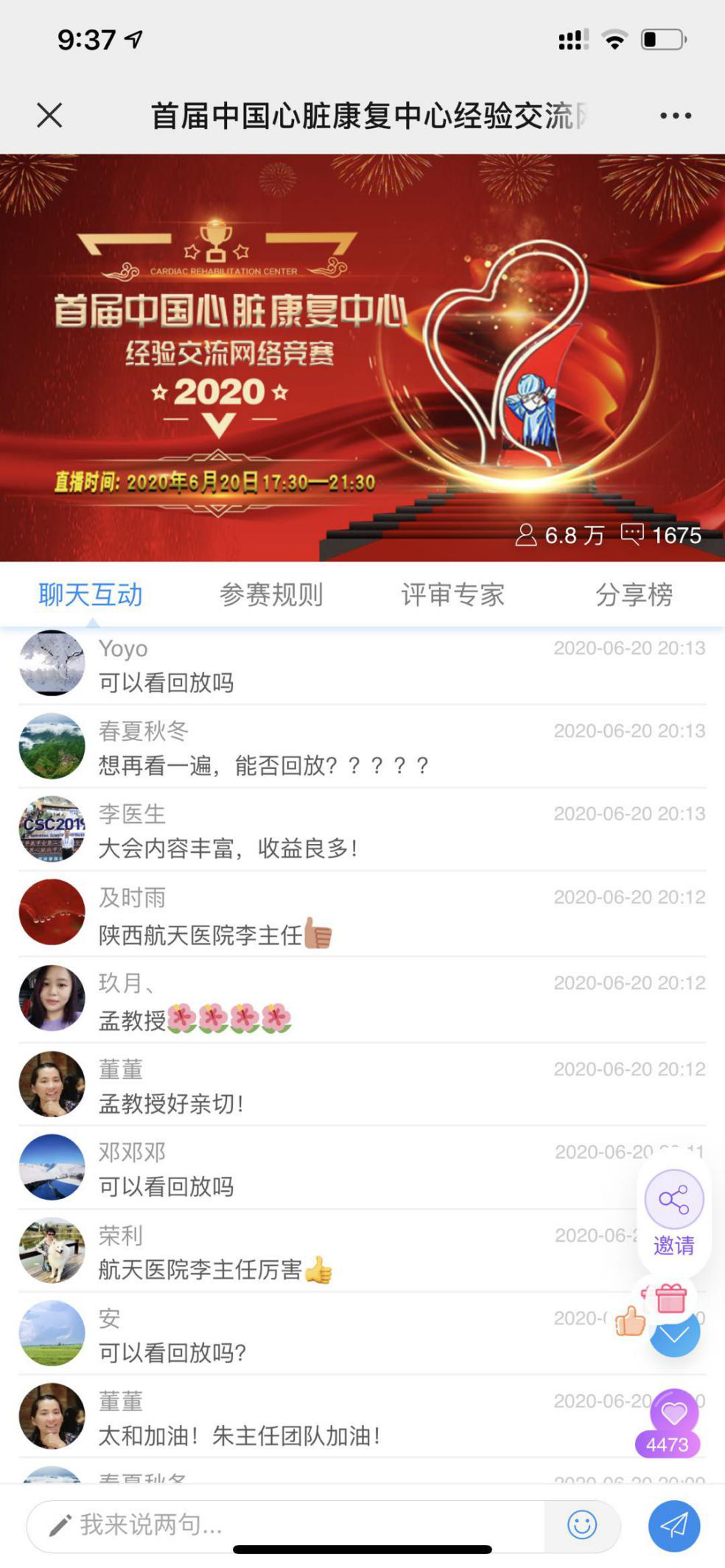The width and height of the screenshot is (725, 1568).
Task: Open the 评审专家 tab
Action: click(452, 595)
